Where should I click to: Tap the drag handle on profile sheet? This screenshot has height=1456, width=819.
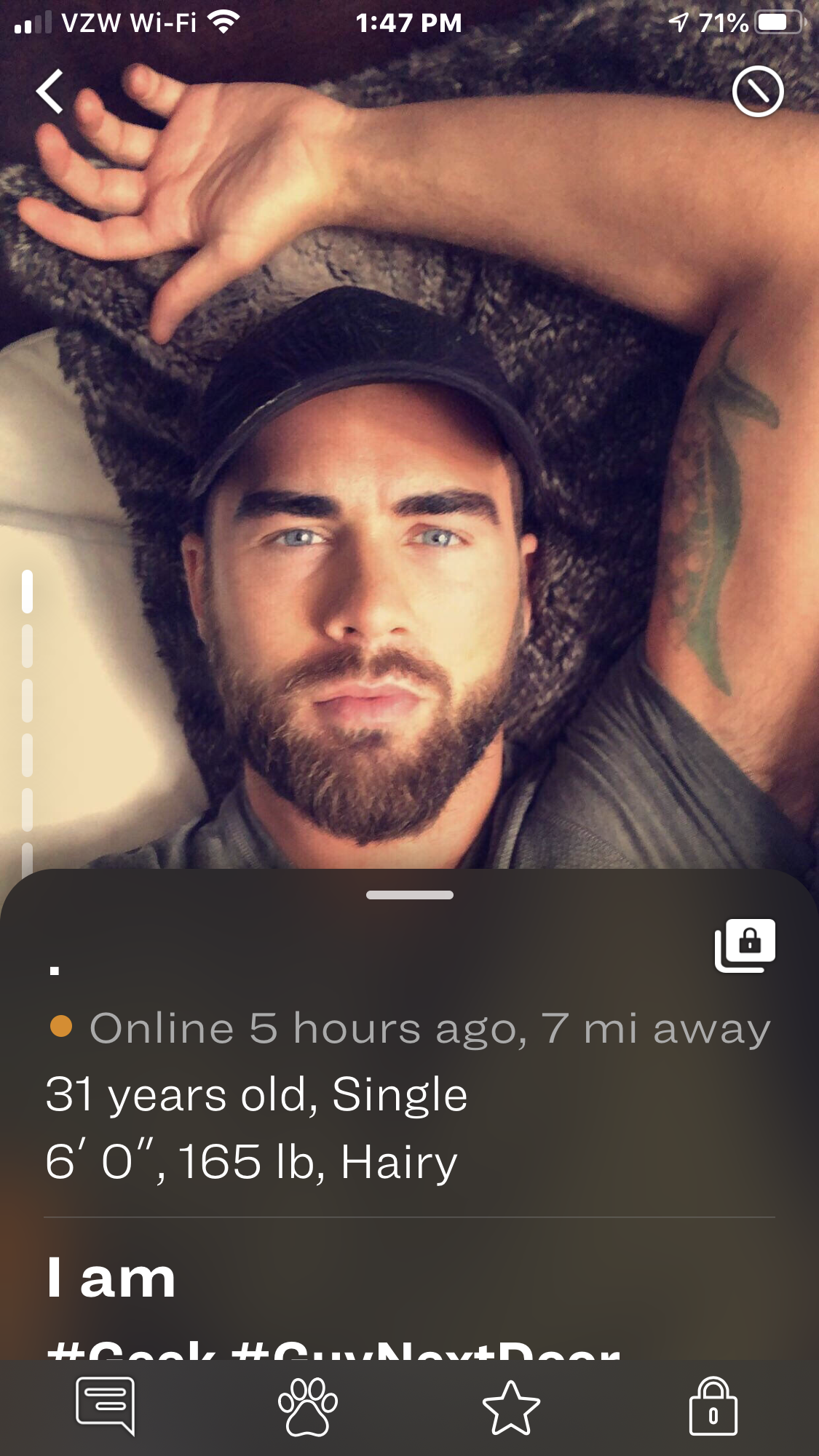(409, 895)
